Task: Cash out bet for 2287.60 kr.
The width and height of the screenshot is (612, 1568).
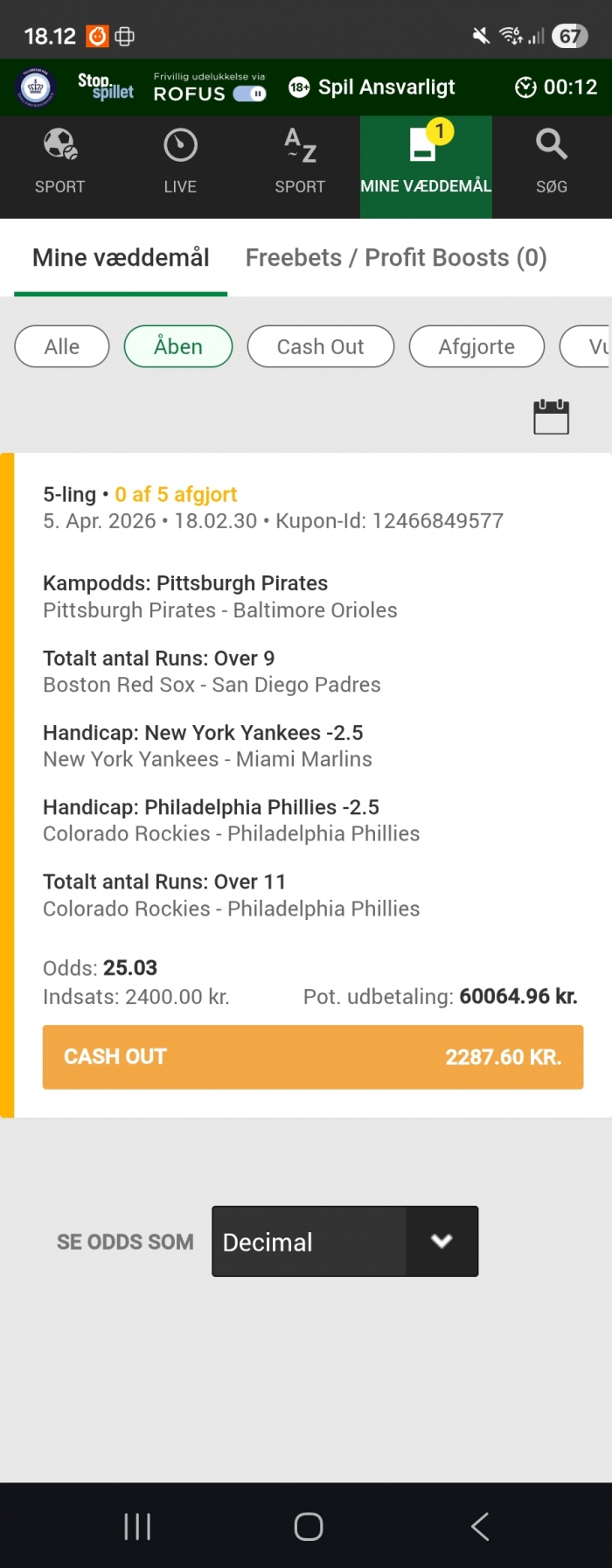Action: [312, 1056]
